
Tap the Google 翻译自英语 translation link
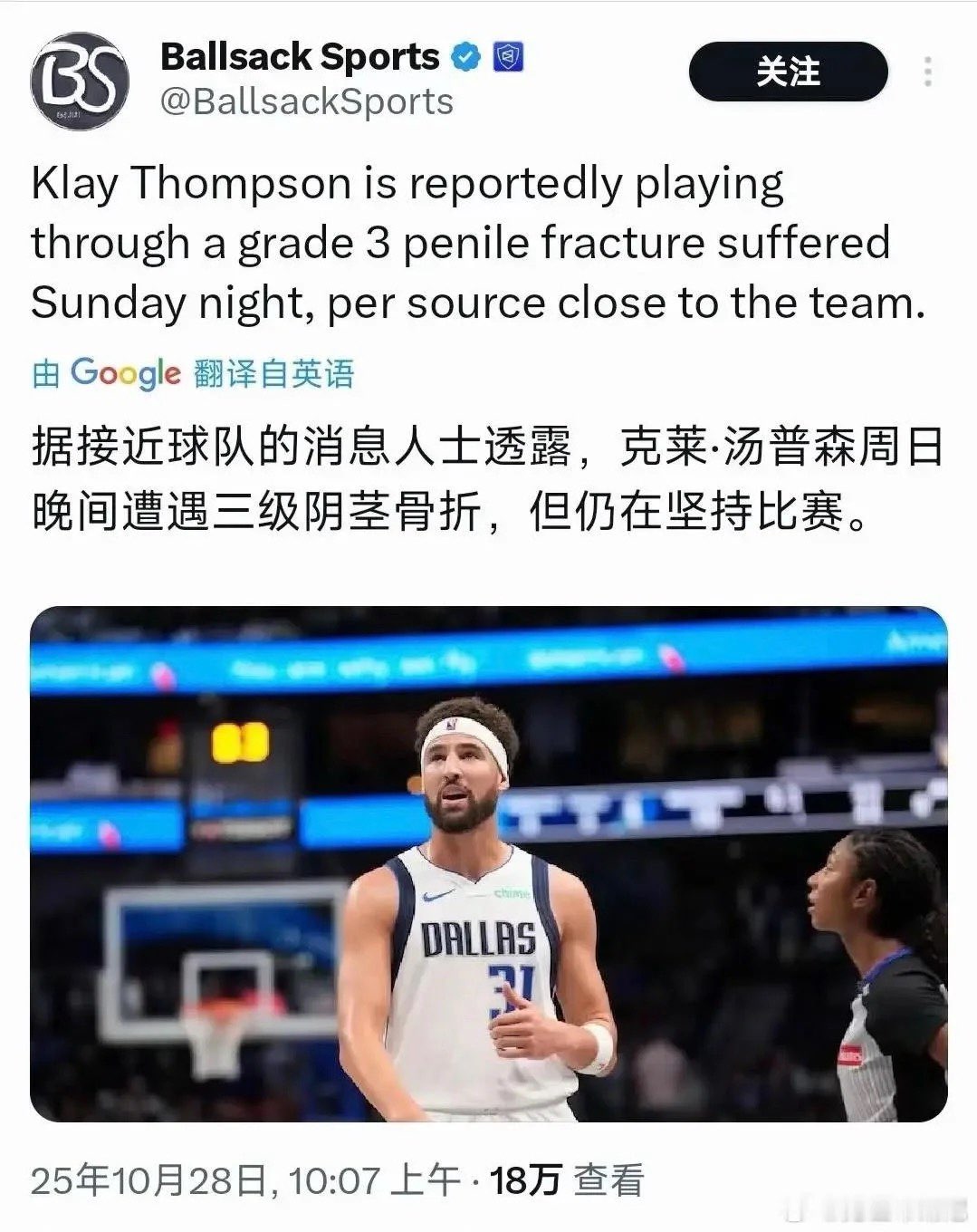point(193,373)
